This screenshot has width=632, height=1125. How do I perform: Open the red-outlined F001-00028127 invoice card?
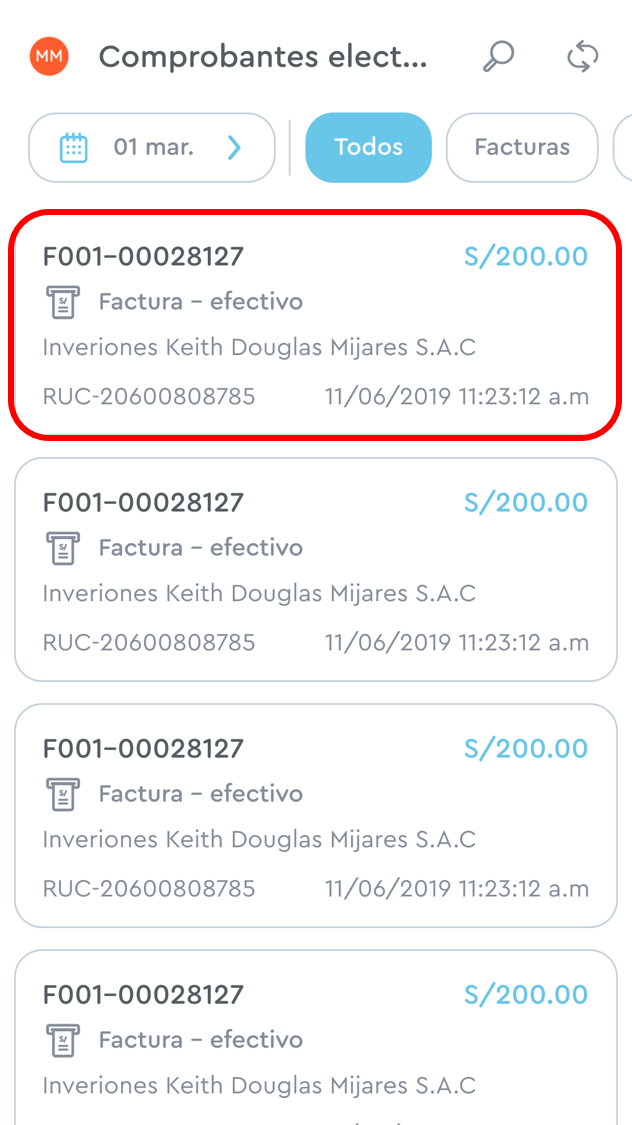(x=316, y=325)
